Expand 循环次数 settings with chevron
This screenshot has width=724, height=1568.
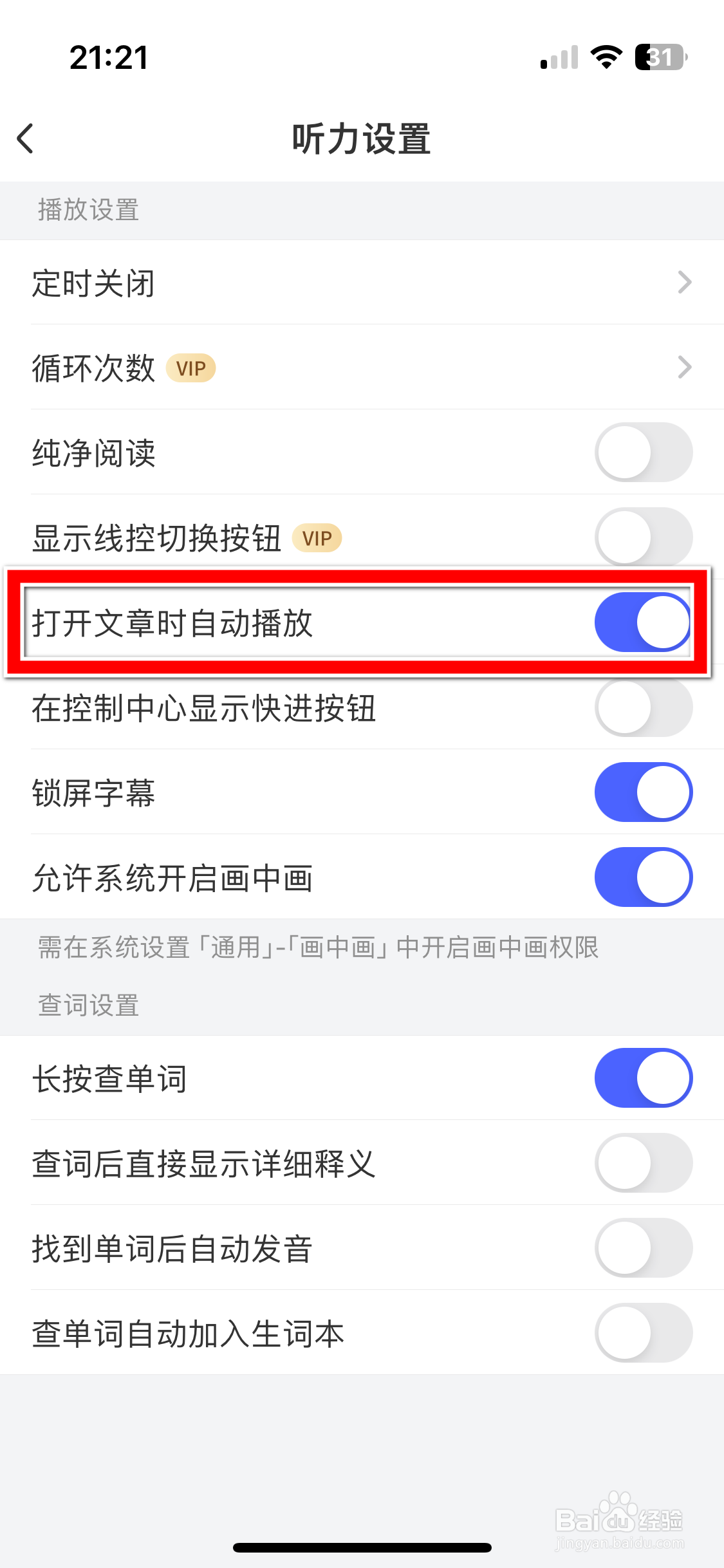[x=685, y=368]
